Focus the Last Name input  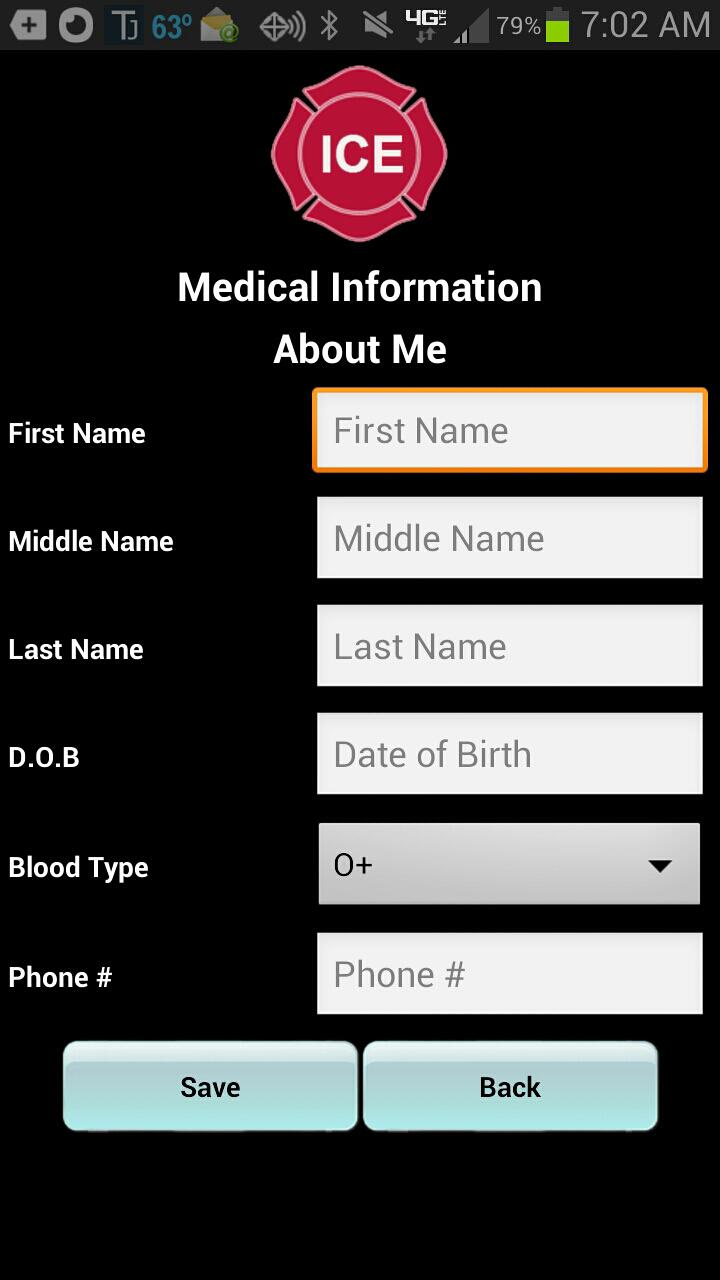(x=510, y=646)
